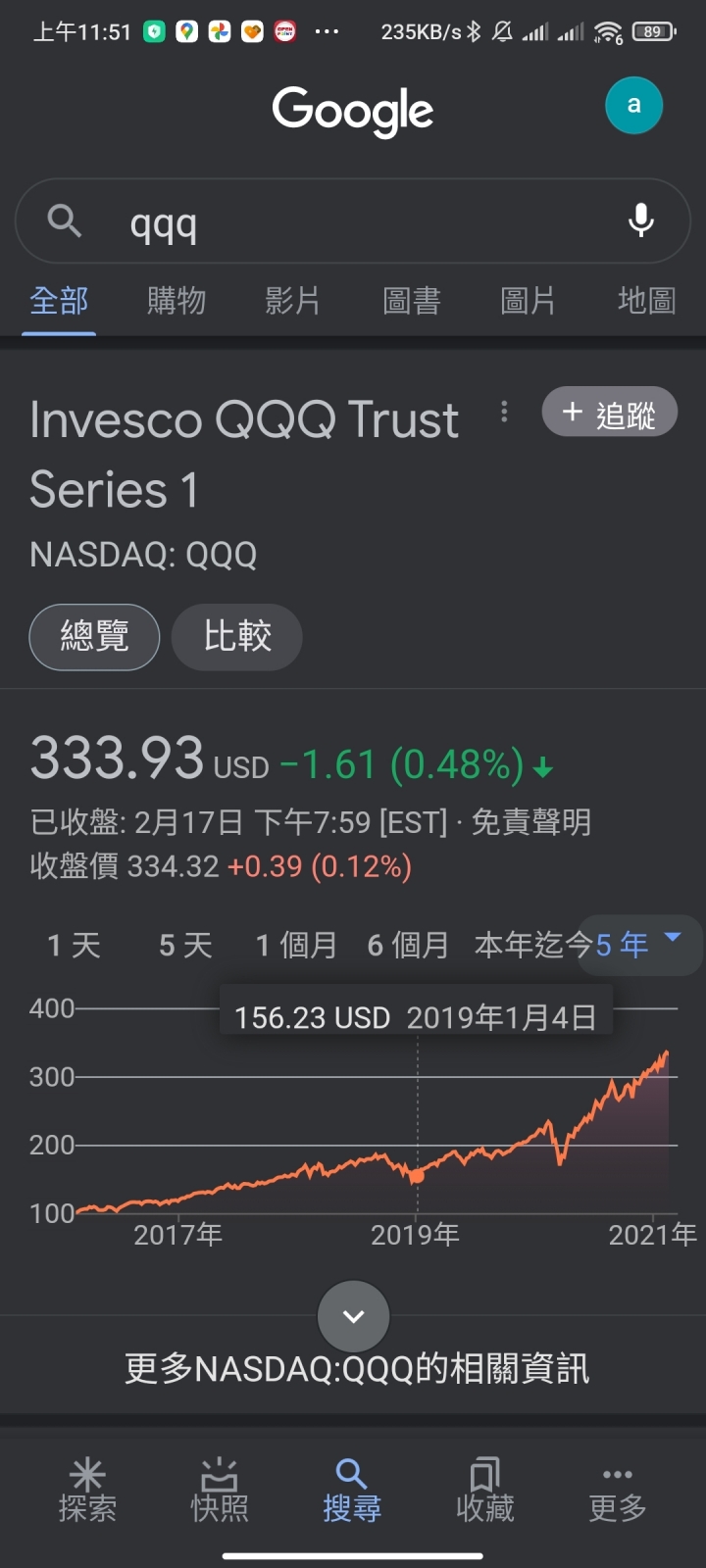Screen dimensions: 706x1568
Task: Open the 免責聲明 disclaimer link
Action: click(531, 821)
